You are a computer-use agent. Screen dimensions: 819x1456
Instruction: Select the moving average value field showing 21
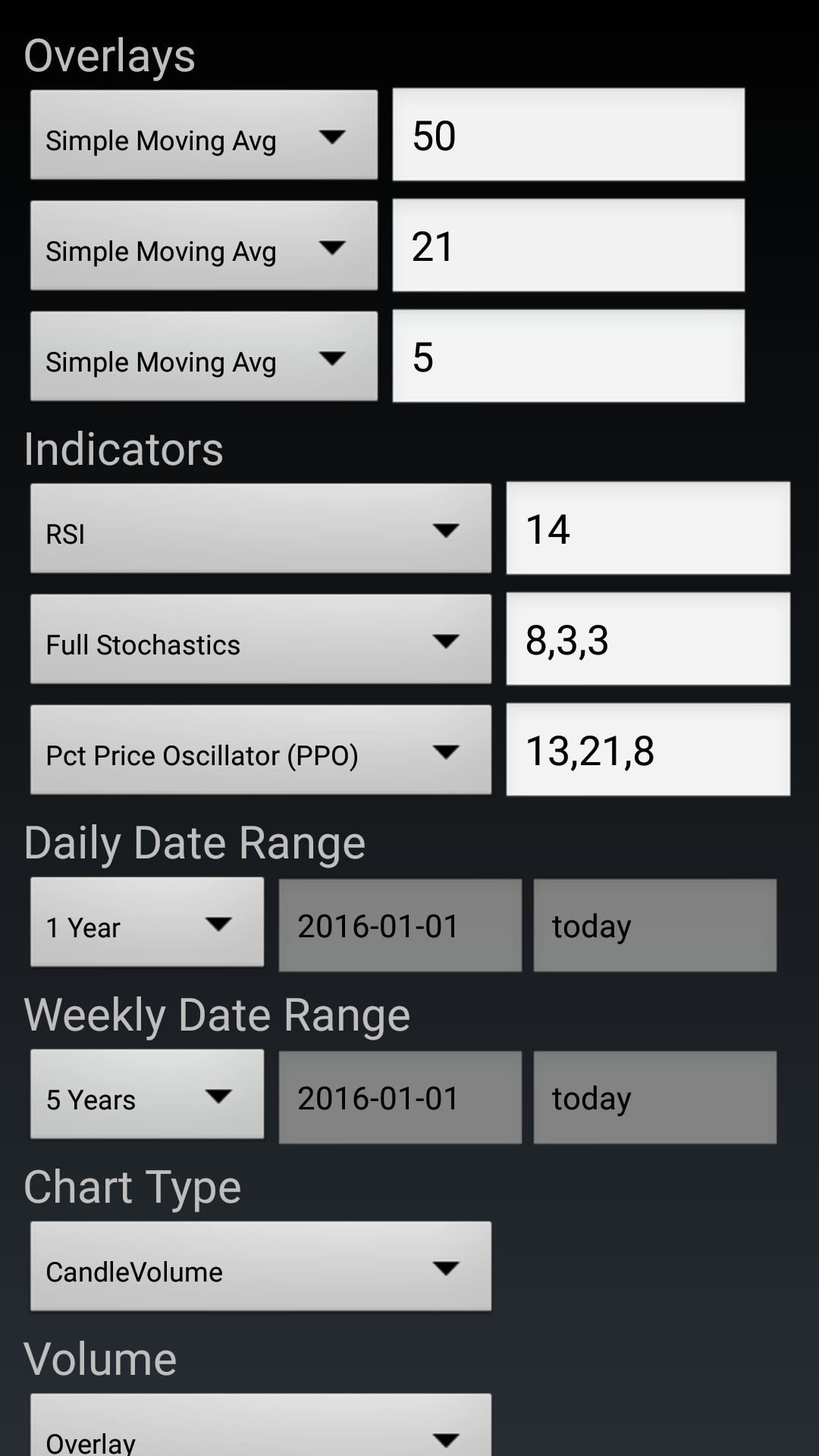(567, 246)
